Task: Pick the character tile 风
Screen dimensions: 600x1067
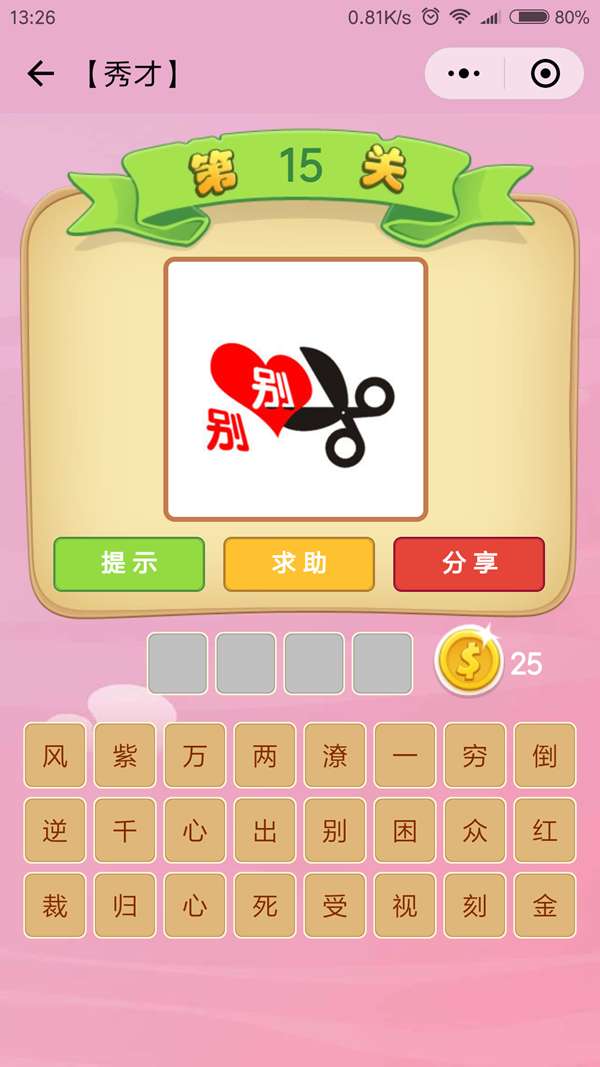Action: pyautogui.click(x=55, y=755)
